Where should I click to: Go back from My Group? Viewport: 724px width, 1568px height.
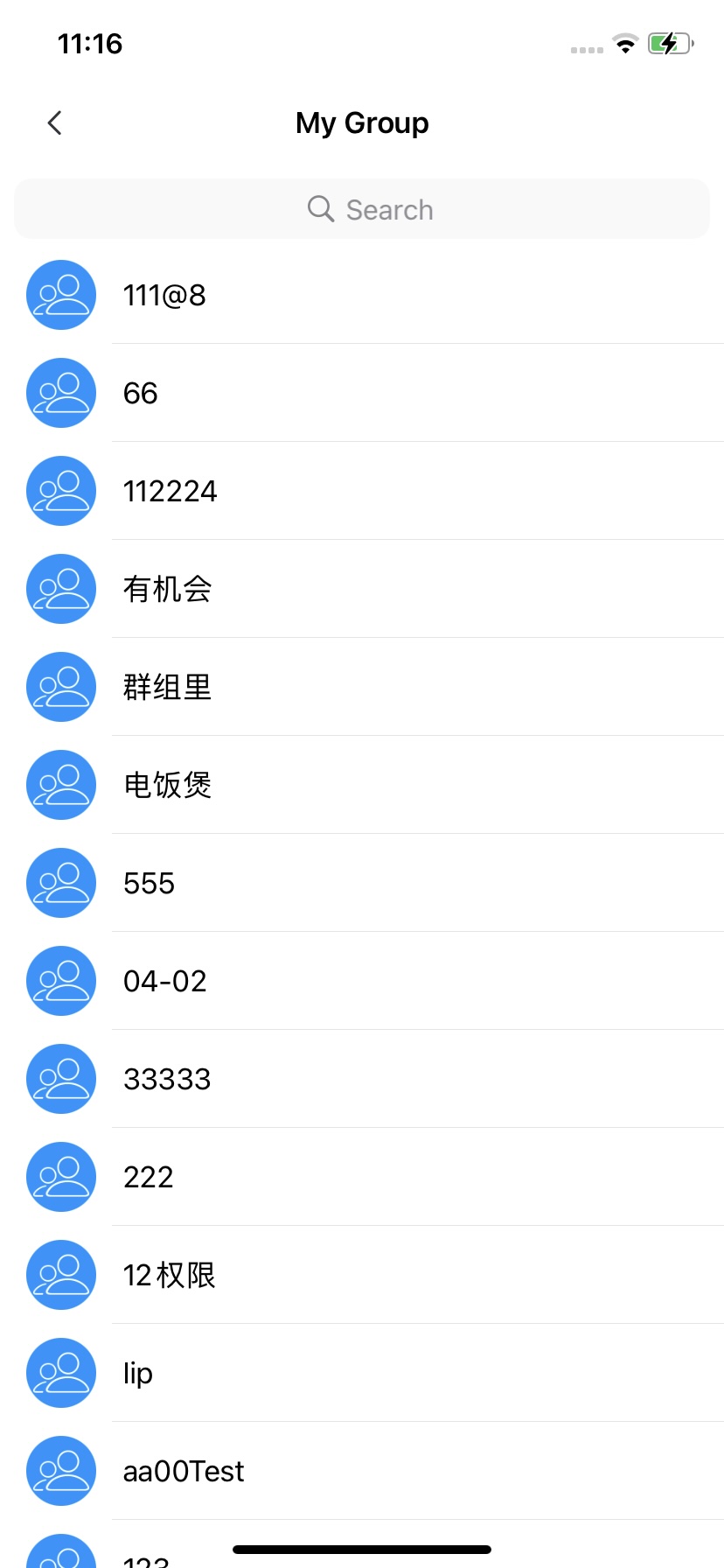click(55, 123)
